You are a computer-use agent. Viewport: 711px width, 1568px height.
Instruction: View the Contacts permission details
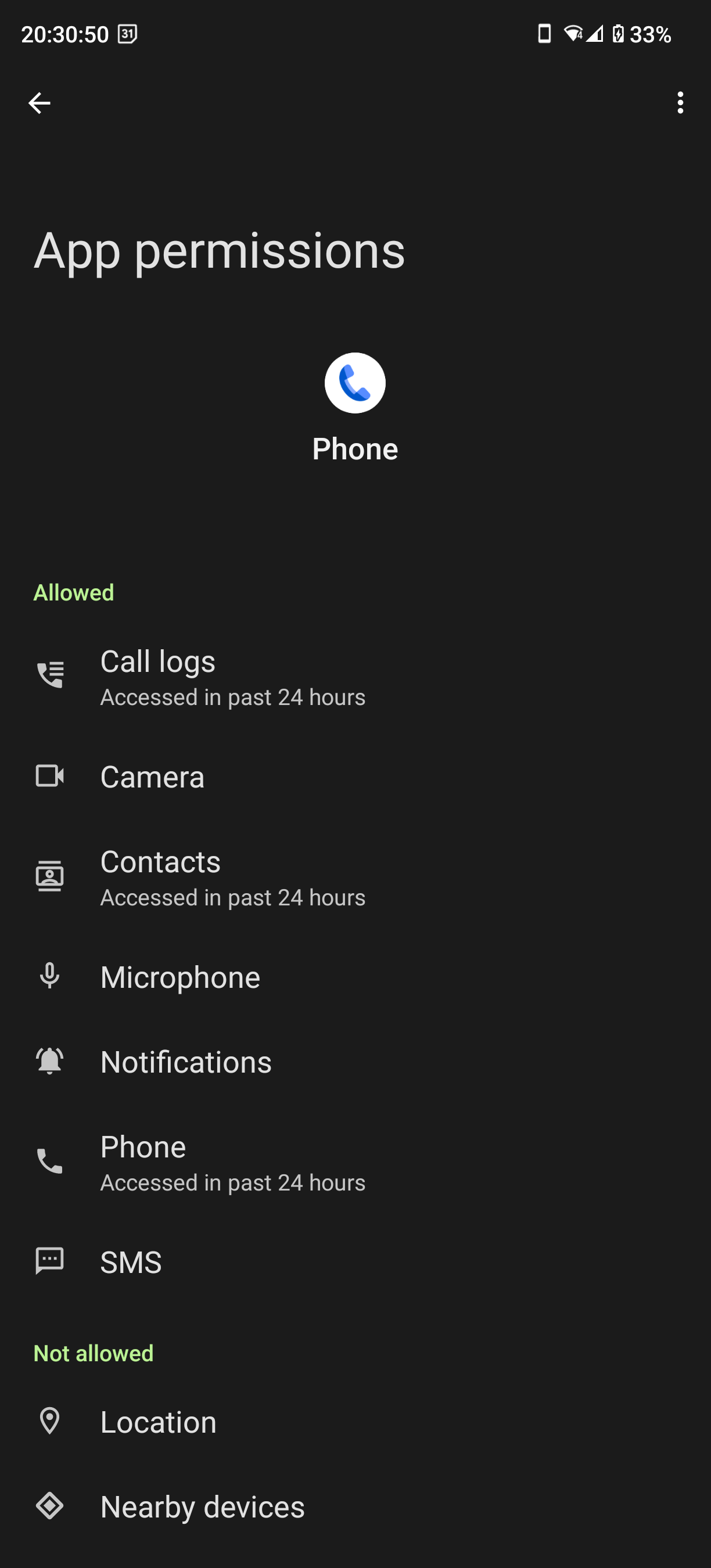355,877
